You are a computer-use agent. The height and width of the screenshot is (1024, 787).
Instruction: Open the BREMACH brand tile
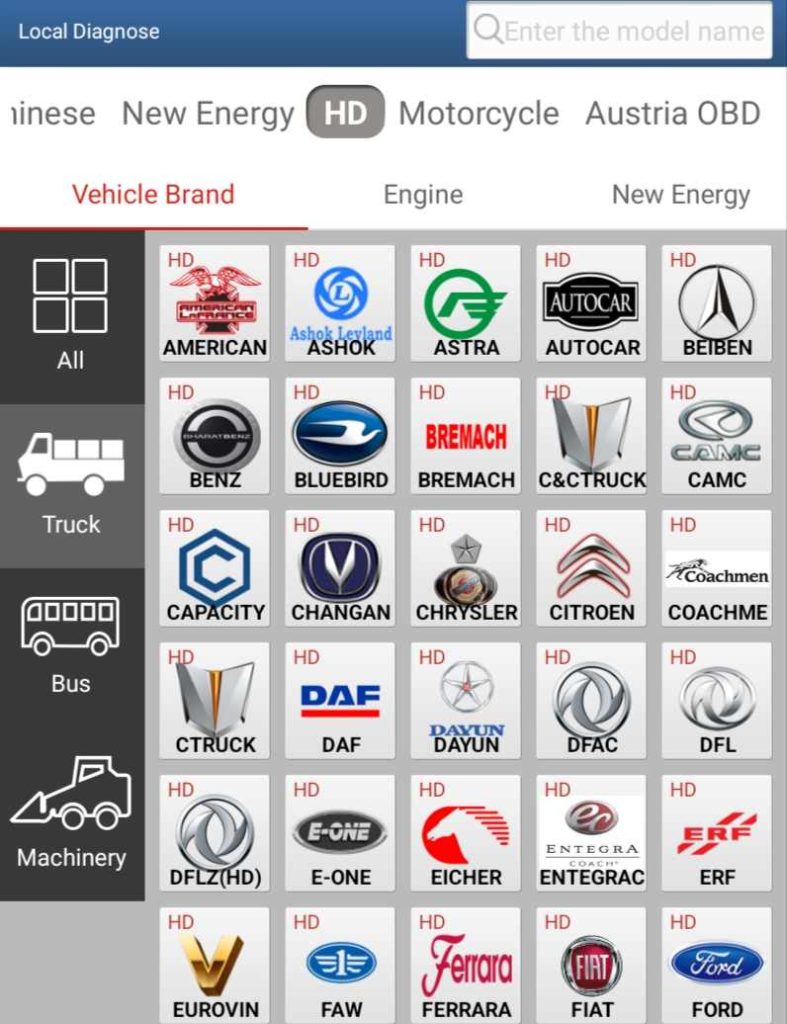(466, 436)
